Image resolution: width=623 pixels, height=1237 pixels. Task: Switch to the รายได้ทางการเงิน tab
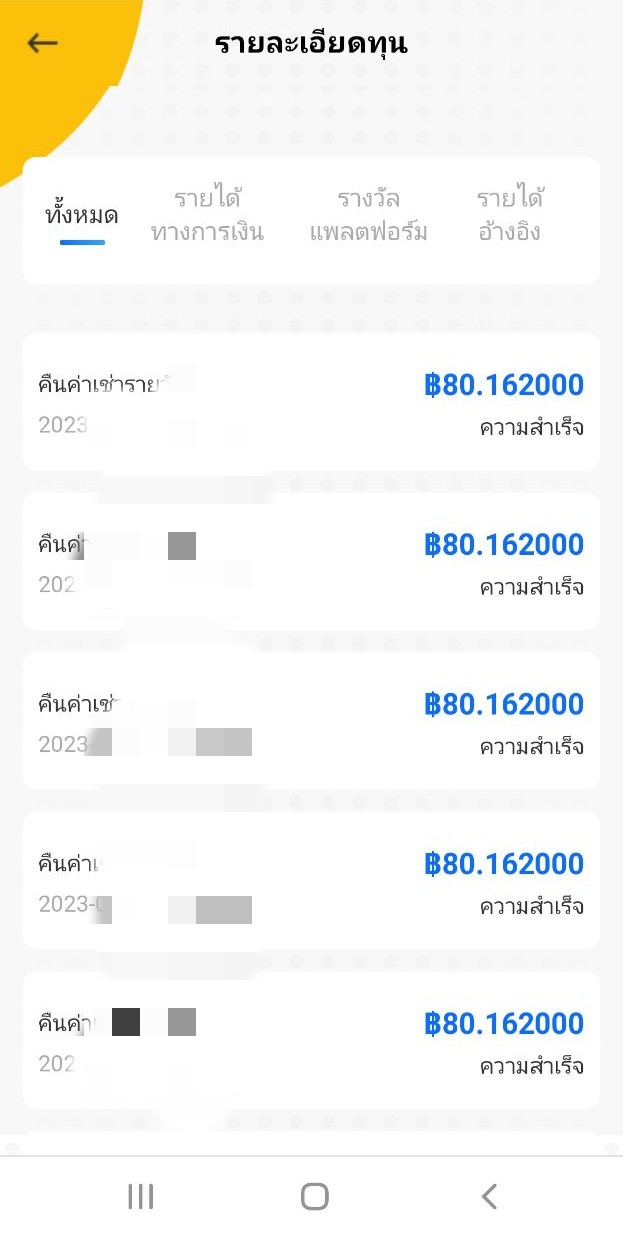(x=207, y=215)
